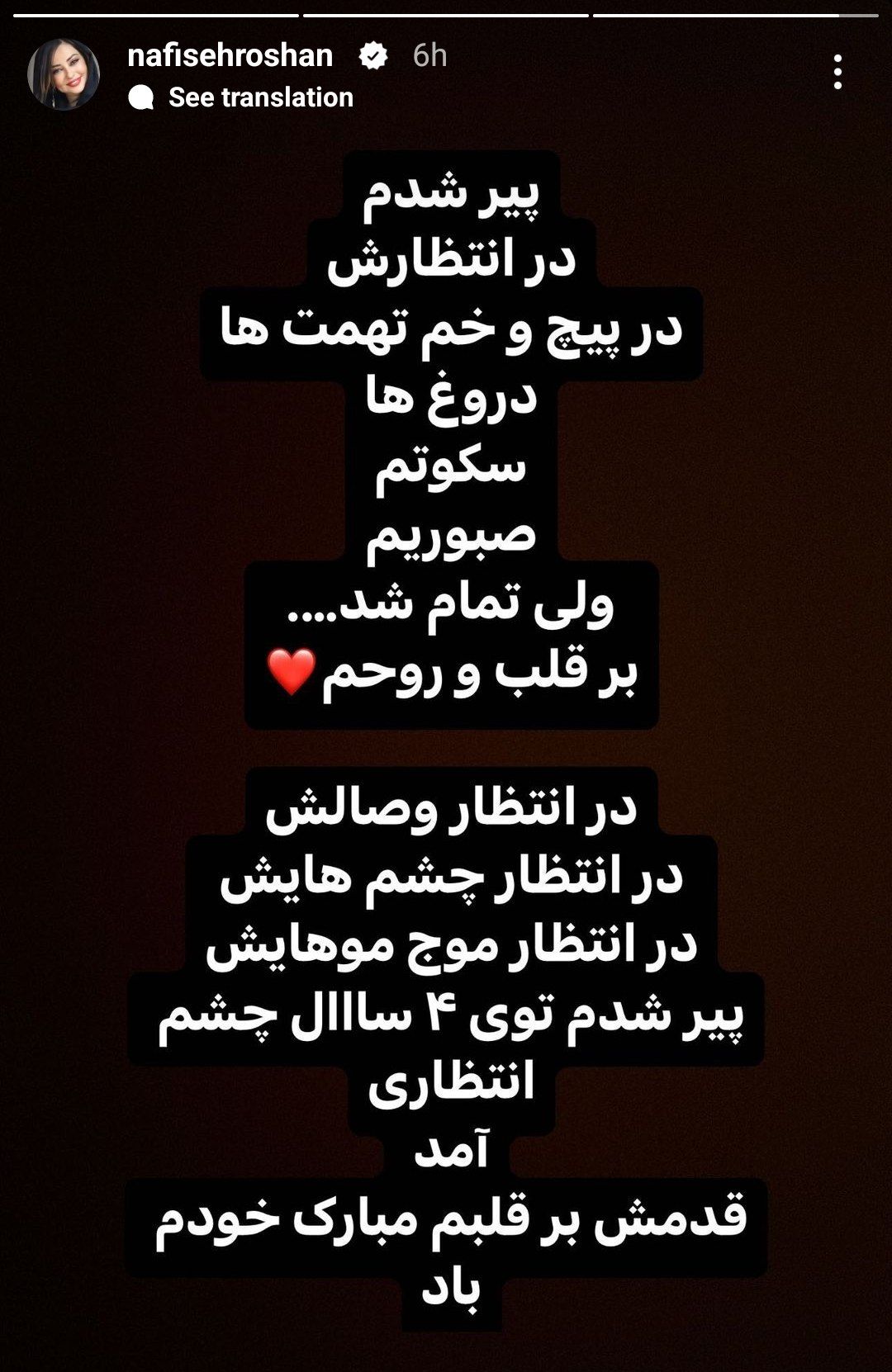The height and width of the screenshot is (1372, 892).
Task: Open the three-dot story options menu
Action: coord(837,73)
